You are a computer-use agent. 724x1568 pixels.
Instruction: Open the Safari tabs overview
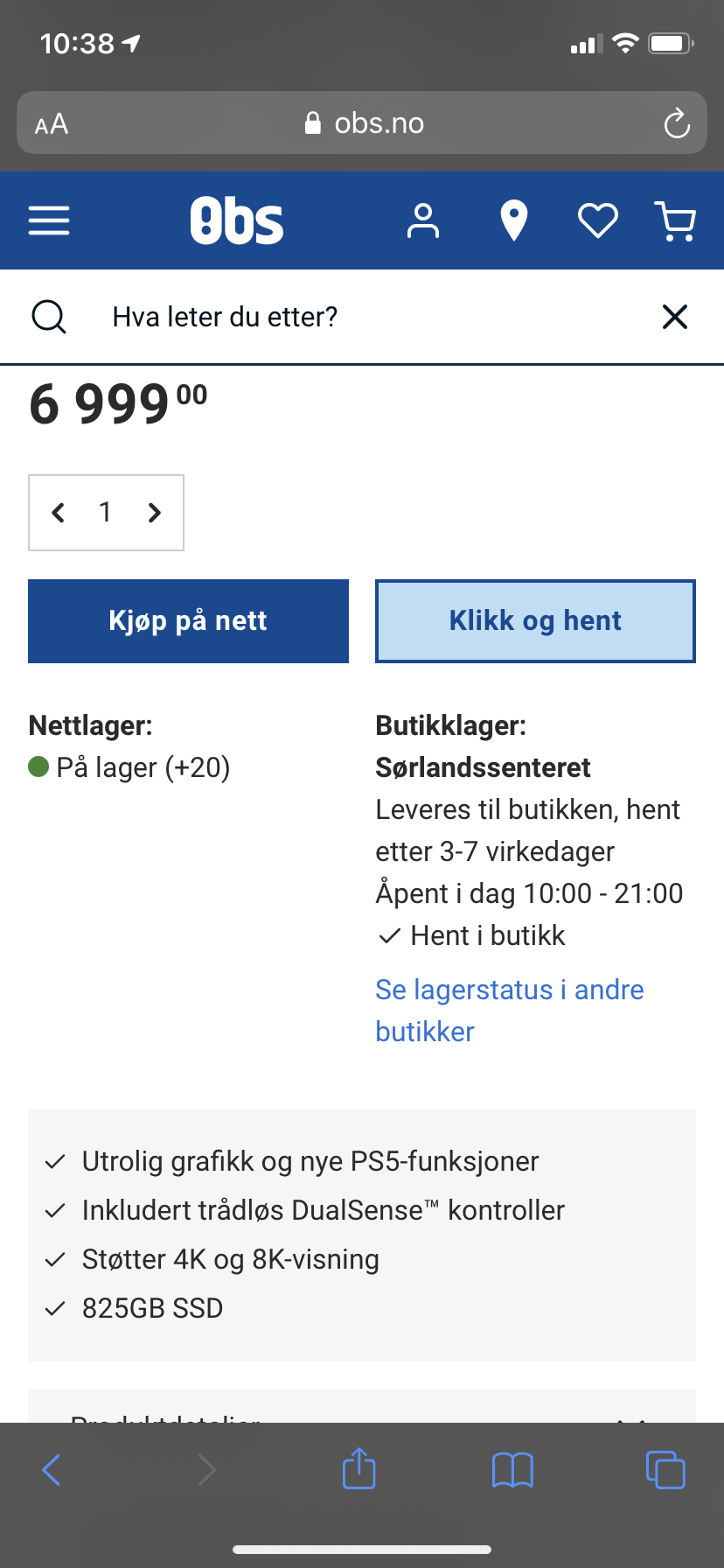[x=665, y=1470]
